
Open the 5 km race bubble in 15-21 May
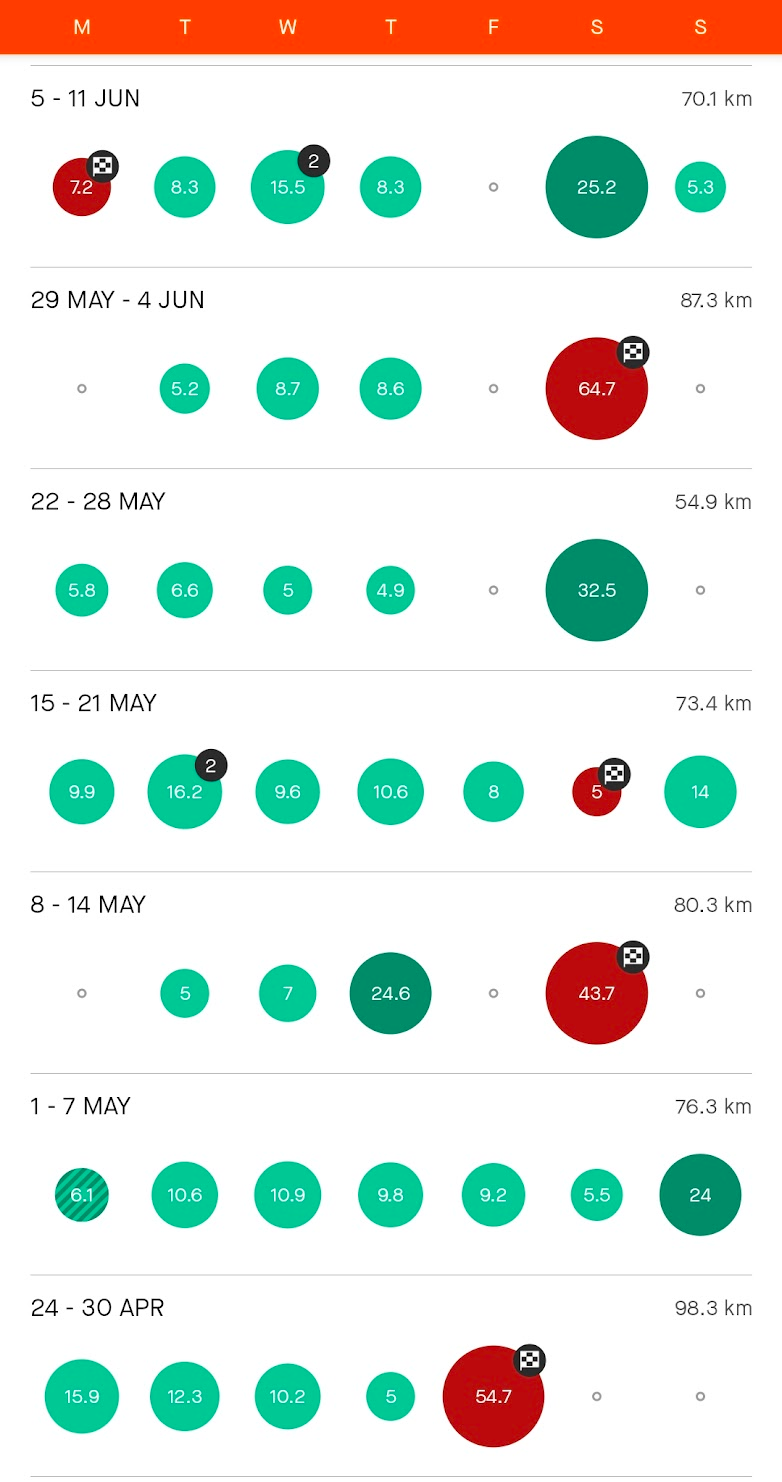point(596,793)
